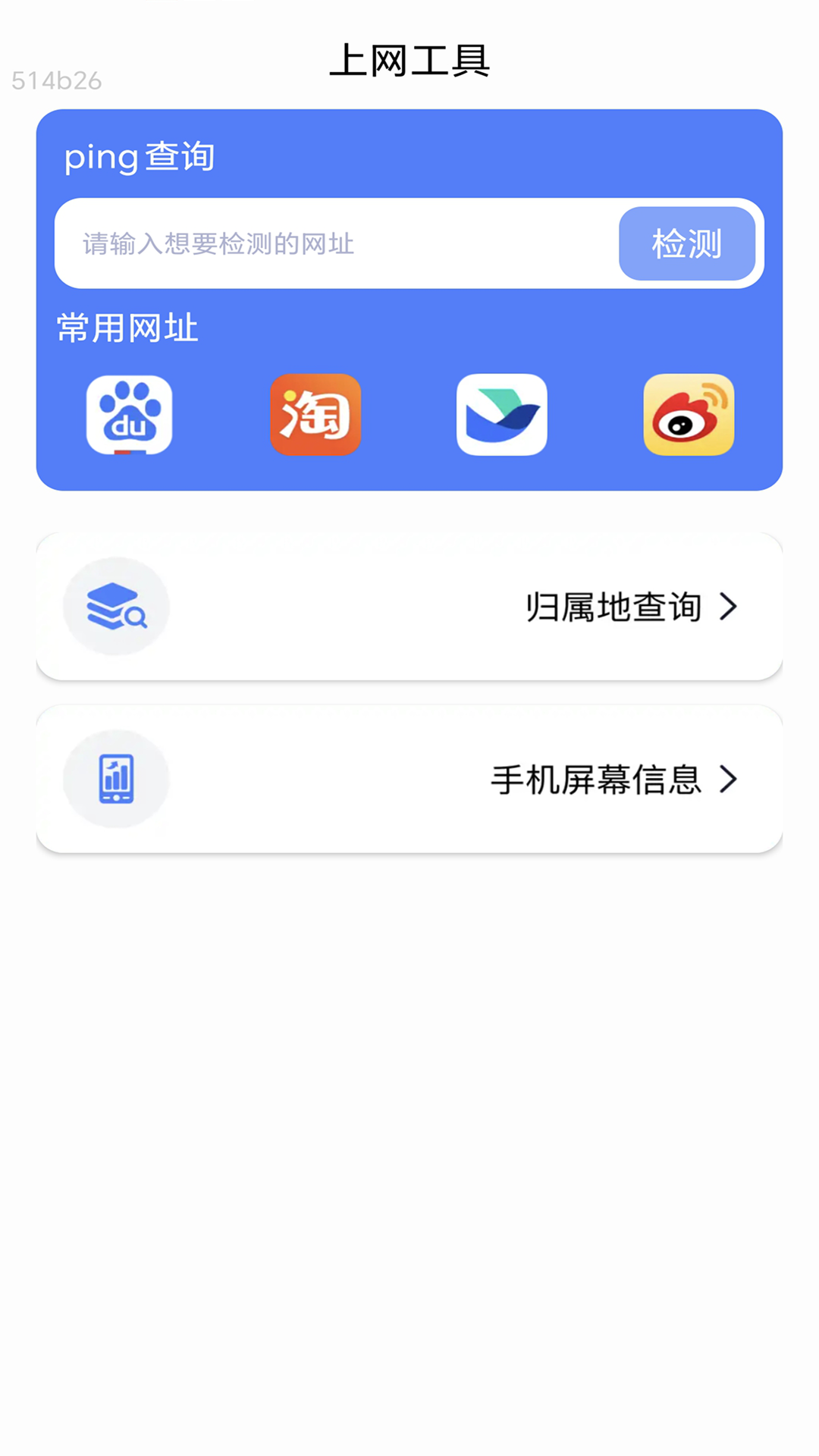This screenshot has height=1456, width=819.
Task: Select the 上网工具 page title
Action: point(409,64)
